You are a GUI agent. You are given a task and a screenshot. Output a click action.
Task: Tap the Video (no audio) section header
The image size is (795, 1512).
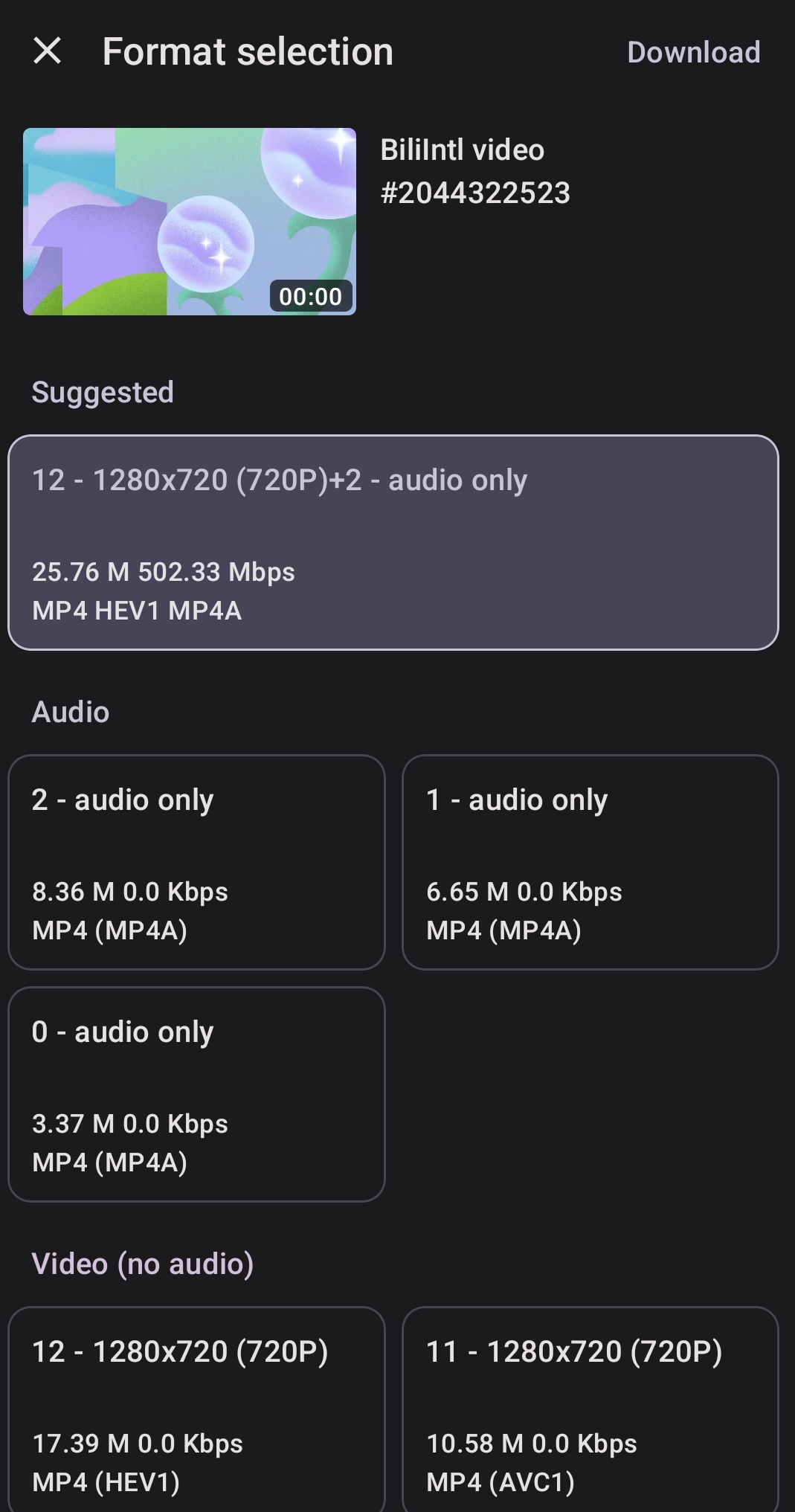coord(142,1263)
